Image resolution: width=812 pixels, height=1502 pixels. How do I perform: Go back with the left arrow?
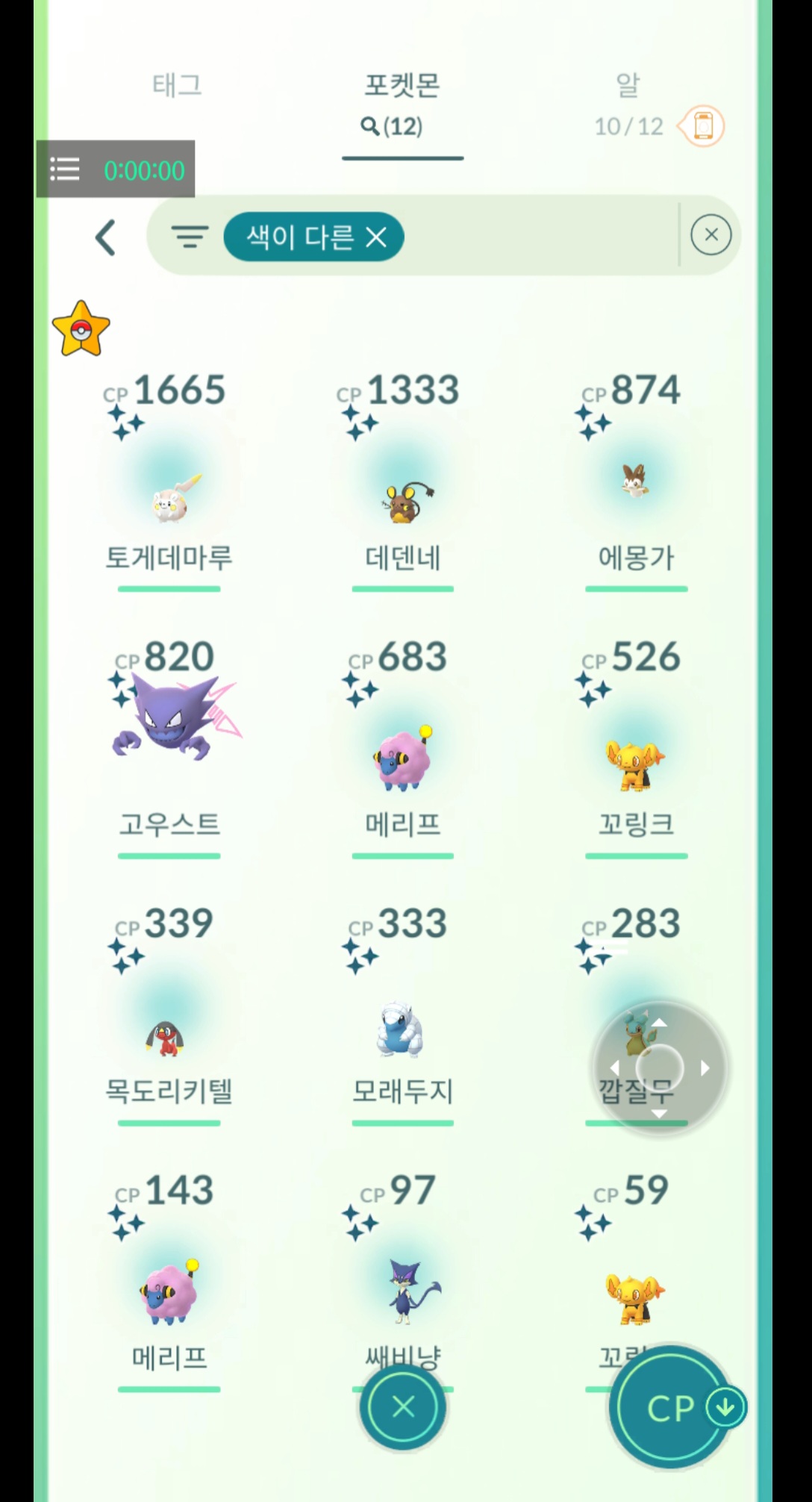pyautogui.click(x=106, y=238)
